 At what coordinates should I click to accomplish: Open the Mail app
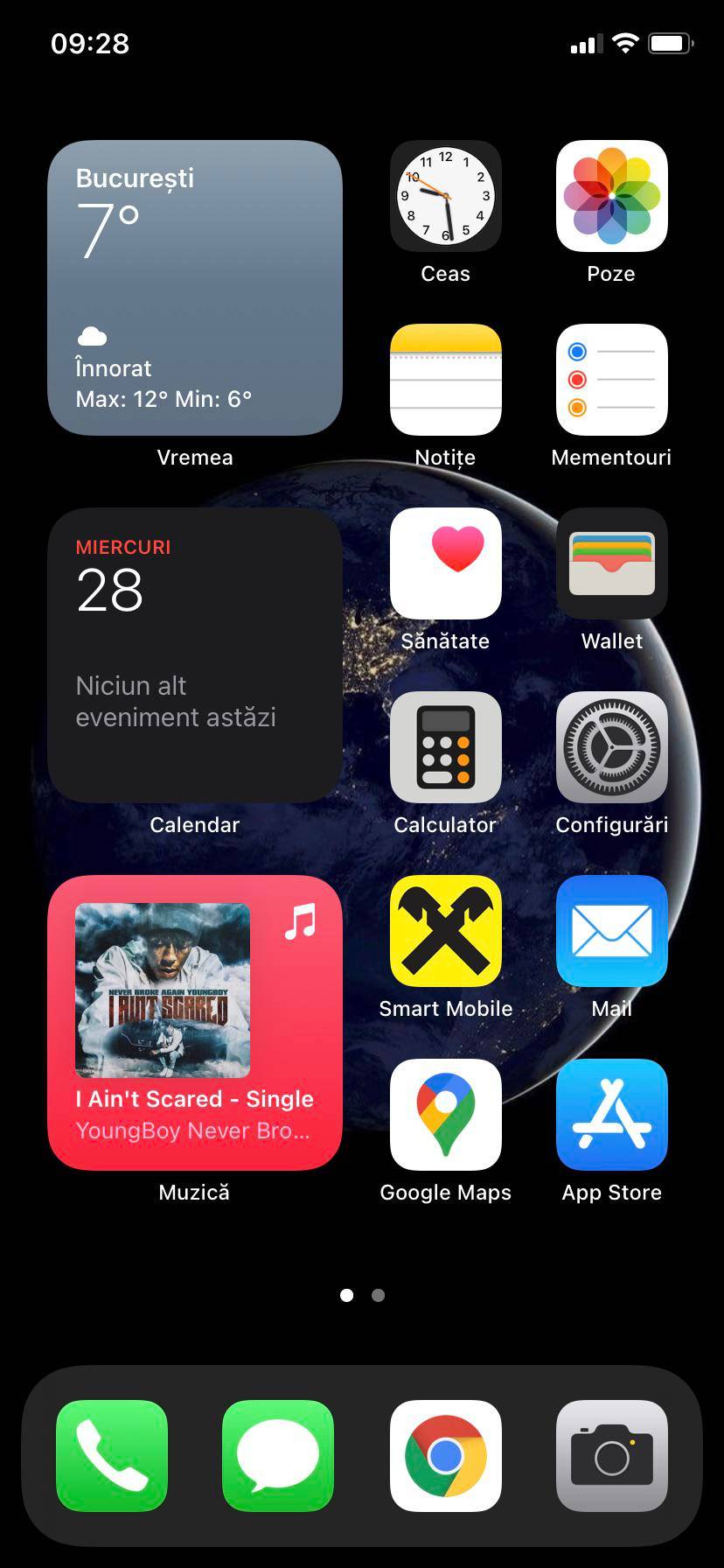point(611,930)
